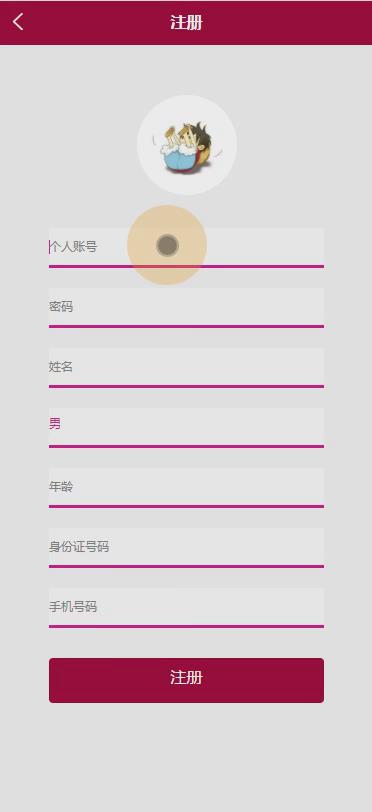Select the 密码 password field
This screenshot has height=812, width=372.
point(187,308)
